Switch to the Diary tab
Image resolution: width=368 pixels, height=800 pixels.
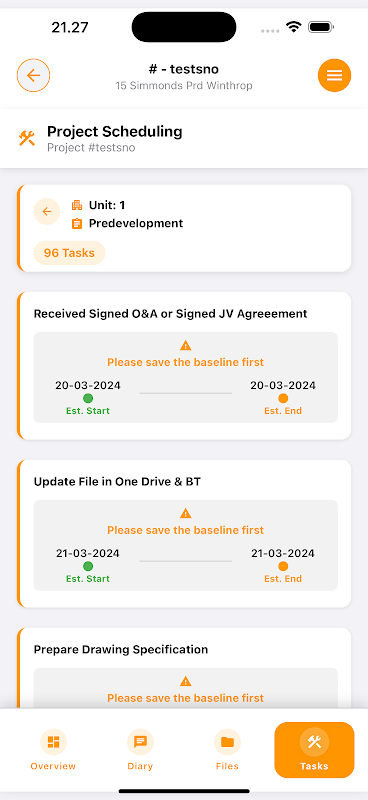[140, 749]
